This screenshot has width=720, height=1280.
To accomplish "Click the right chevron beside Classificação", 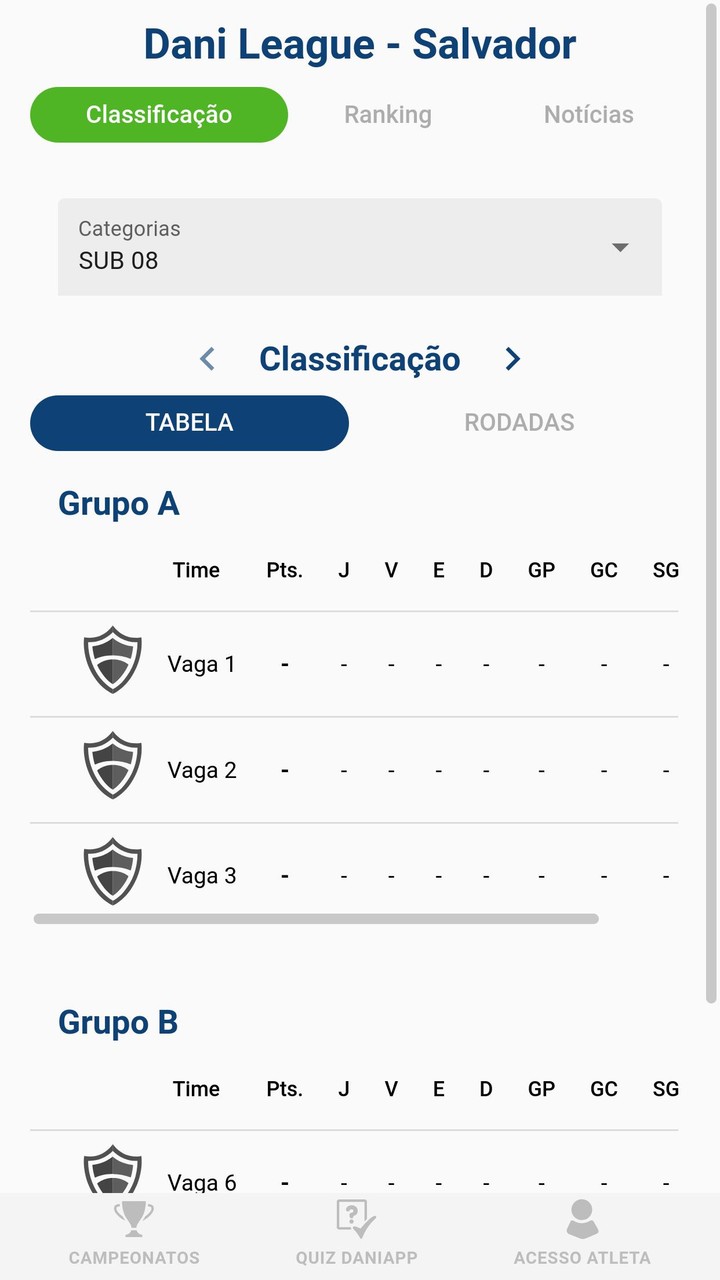I will pos(512,358).
